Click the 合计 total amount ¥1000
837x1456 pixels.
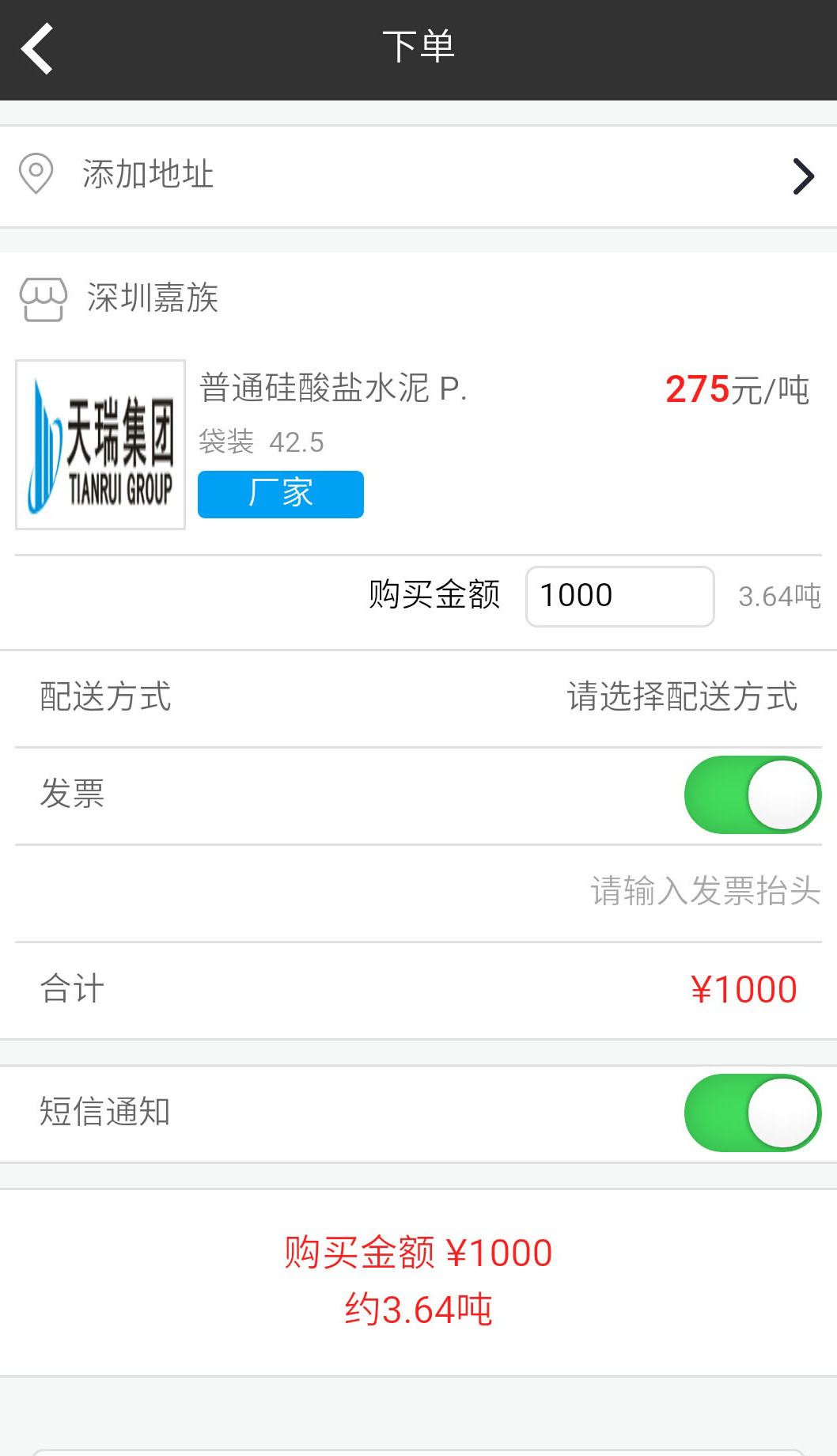(x=743, y=988)
